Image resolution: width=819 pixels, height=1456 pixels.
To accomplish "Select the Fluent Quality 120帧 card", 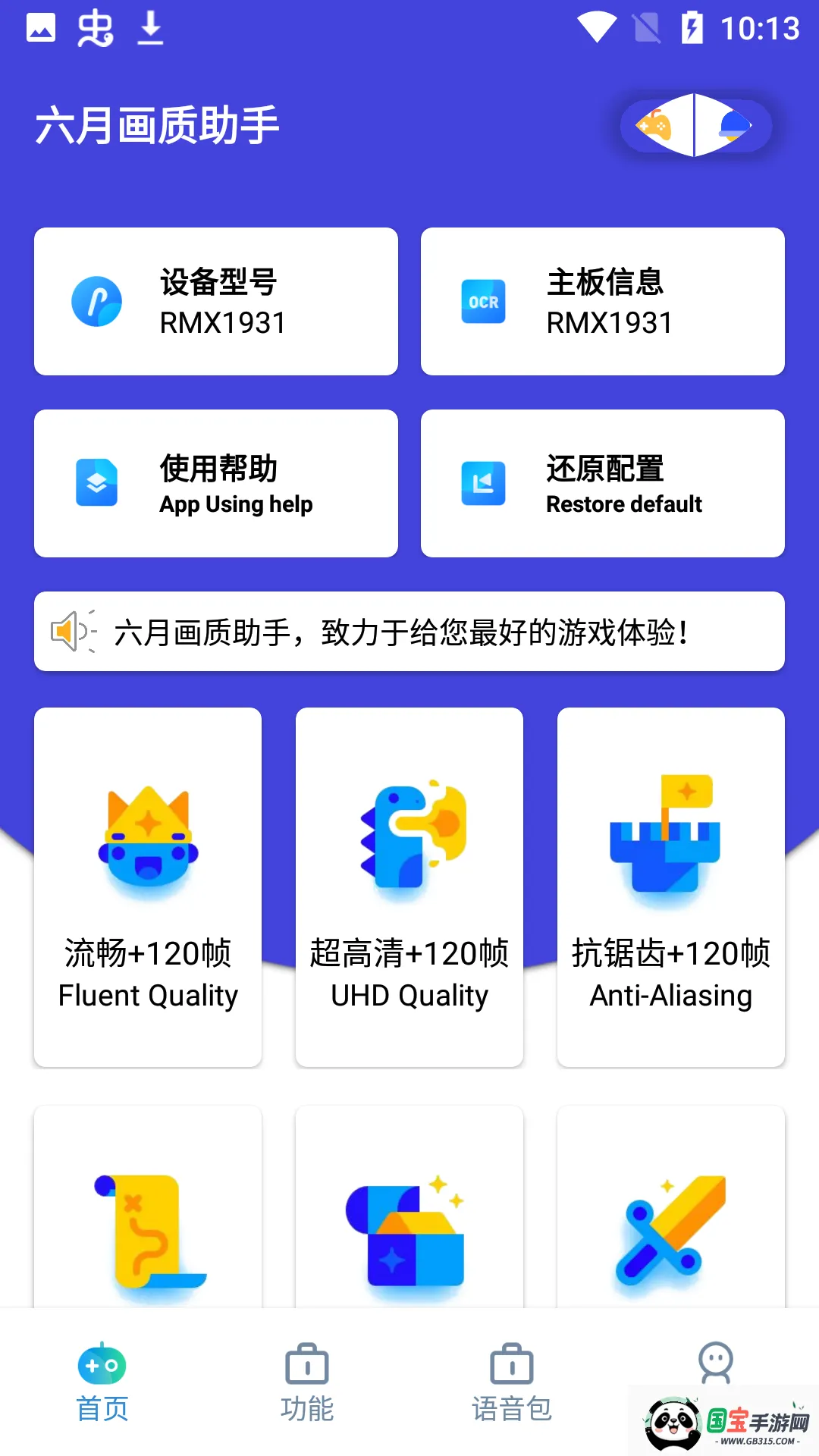I will point(148,887).
